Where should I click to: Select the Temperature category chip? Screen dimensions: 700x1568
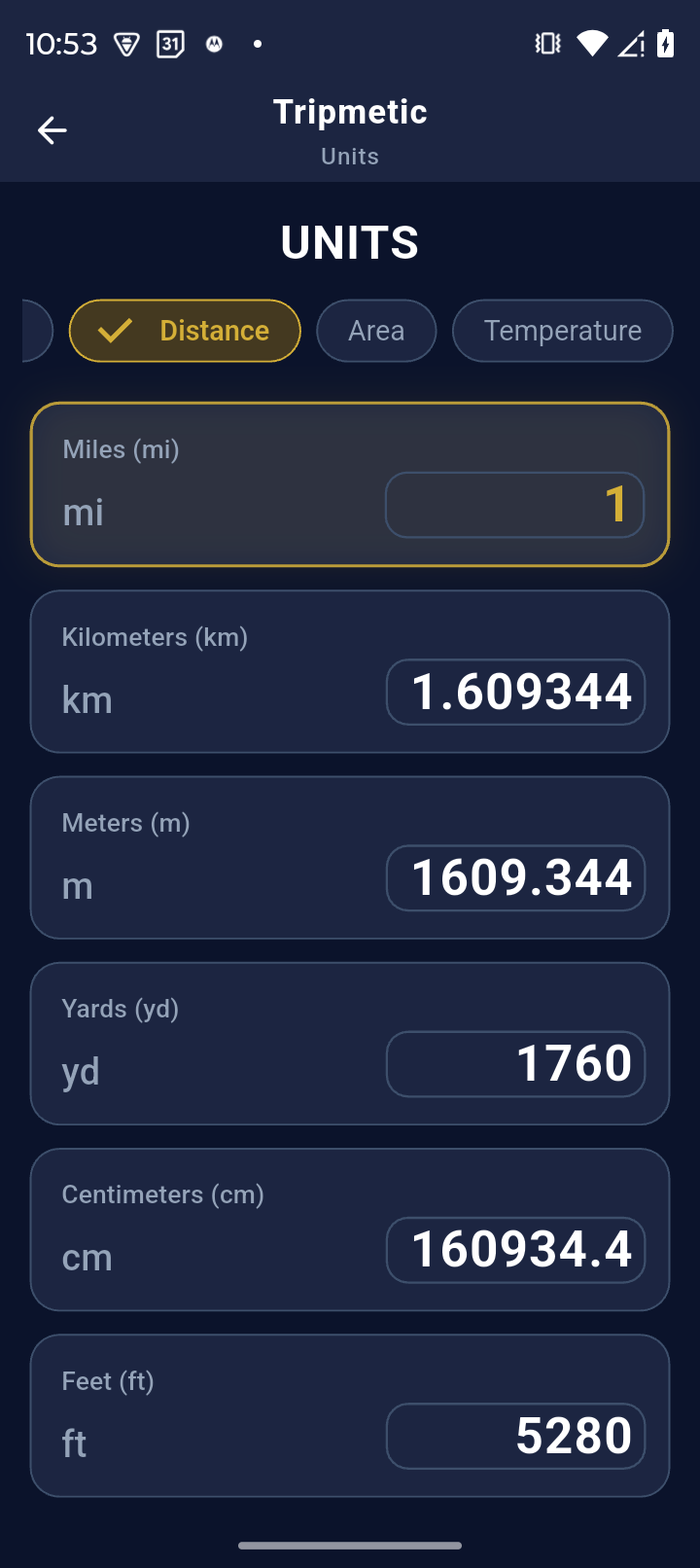coord(562,331)
